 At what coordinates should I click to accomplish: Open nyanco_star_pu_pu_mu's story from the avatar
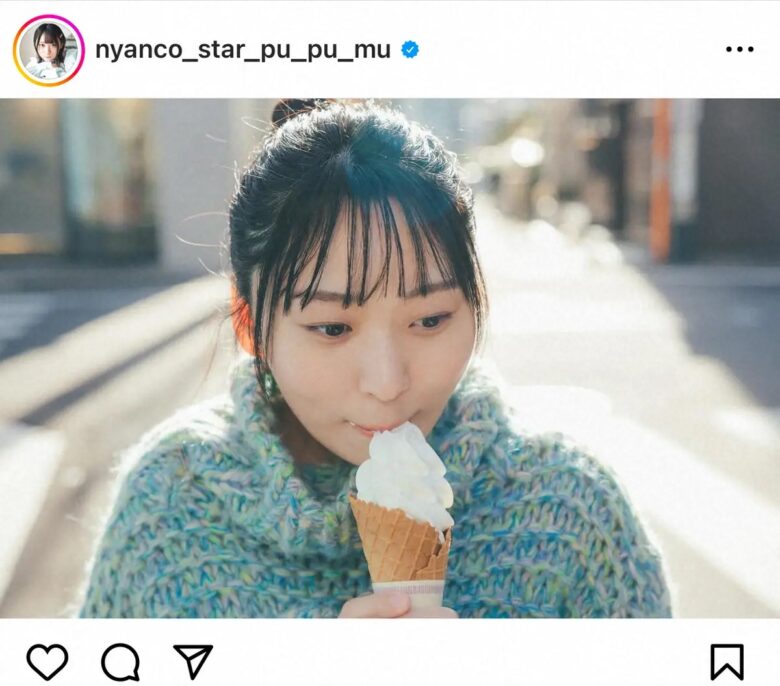pyautogui.click(x=48, y=50)
